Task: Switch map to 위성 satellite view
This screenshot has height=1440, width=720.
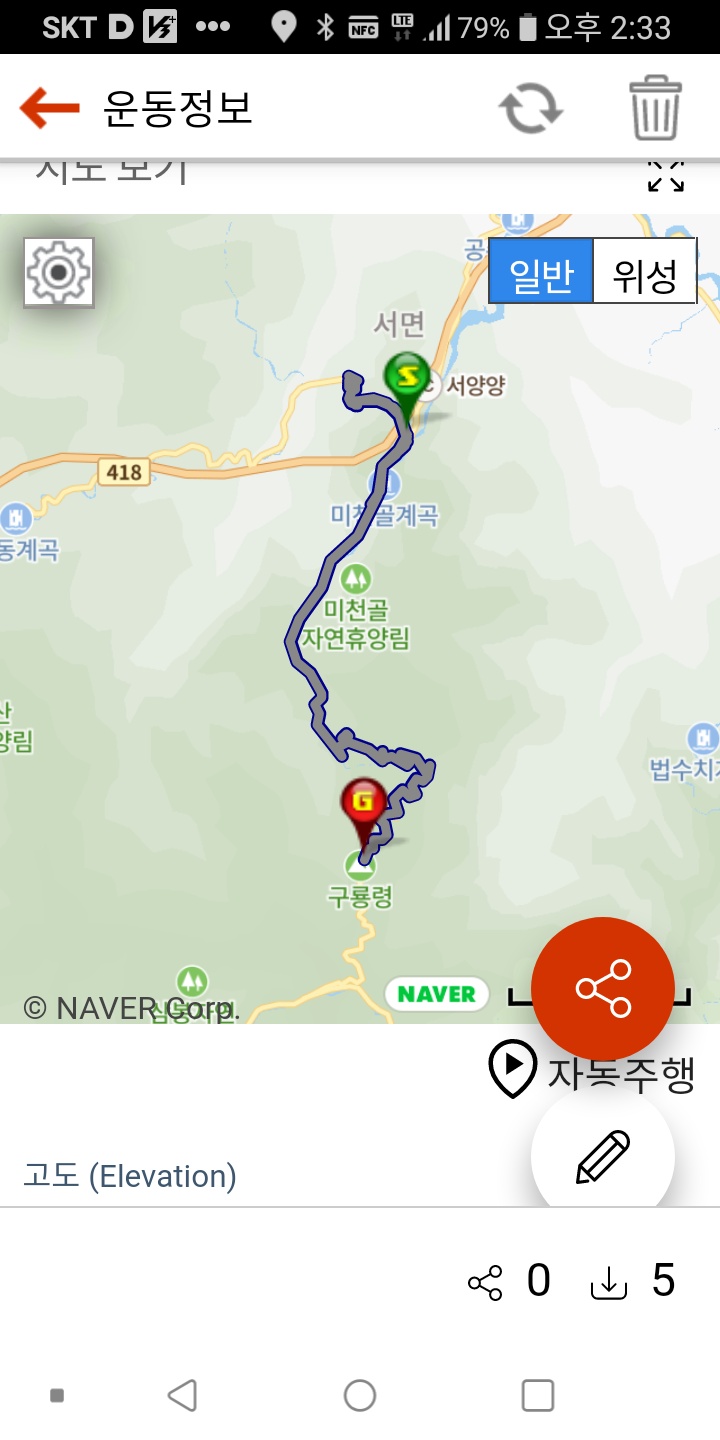Action: click(645, 270)
